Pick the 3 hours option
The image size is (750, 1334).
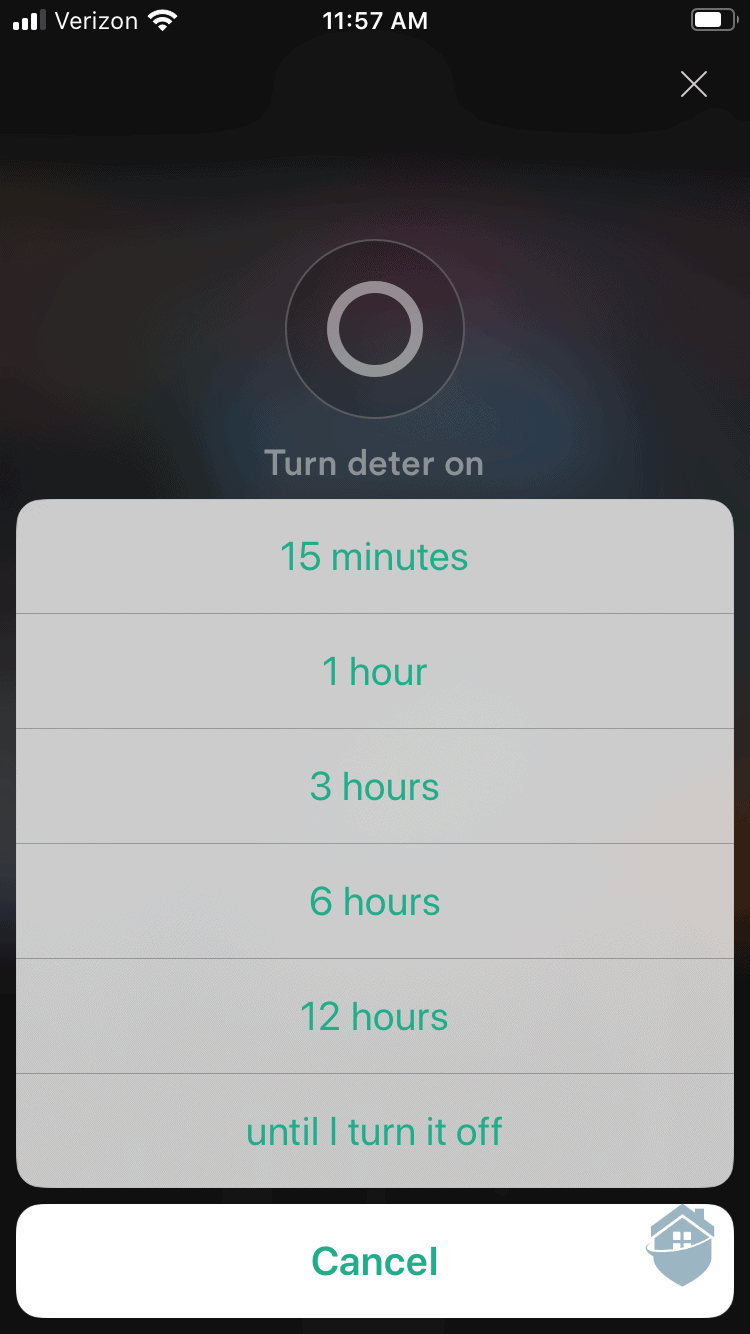tap(374, 787)
